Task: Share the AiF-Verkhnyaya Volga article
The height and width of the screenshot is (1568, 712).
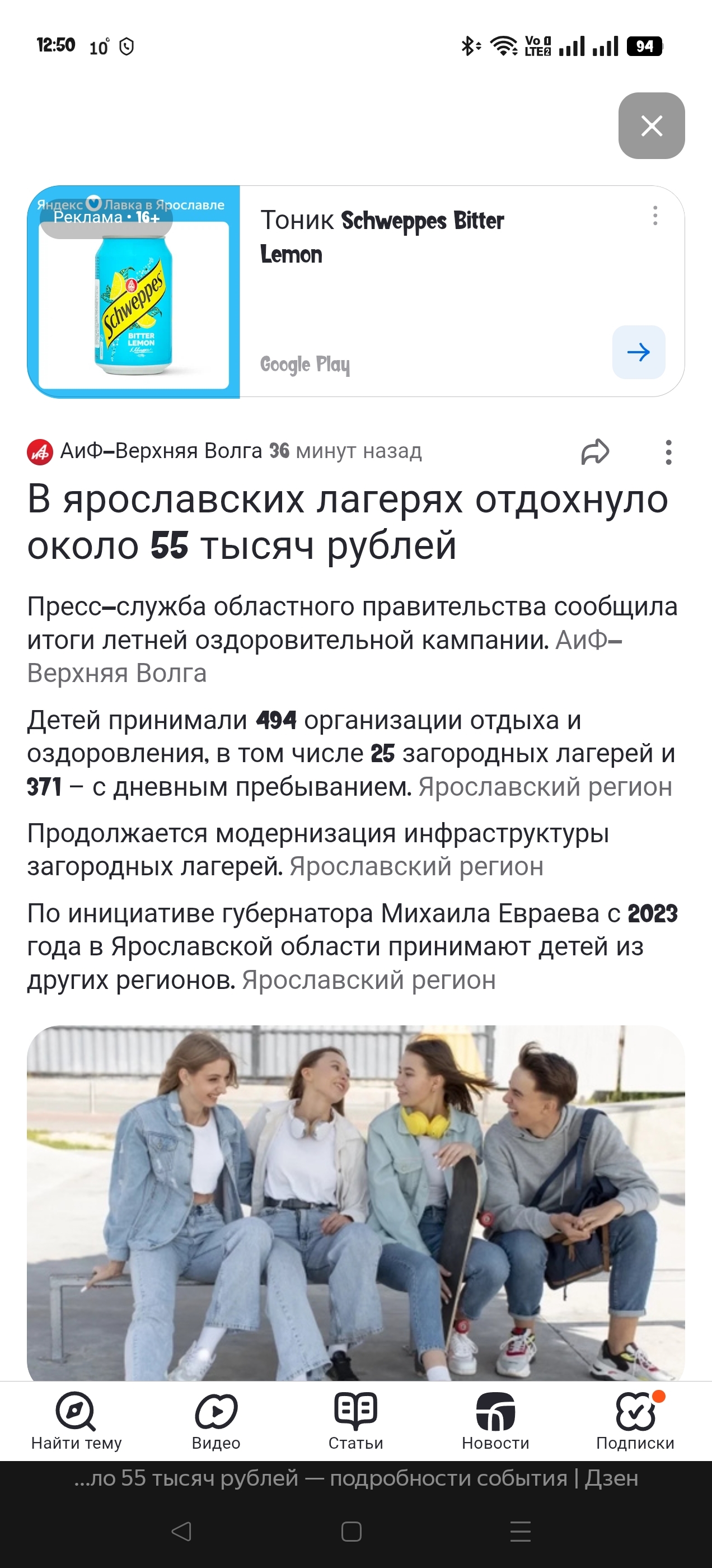Action: pyautogui.click(x=594, y=452)
